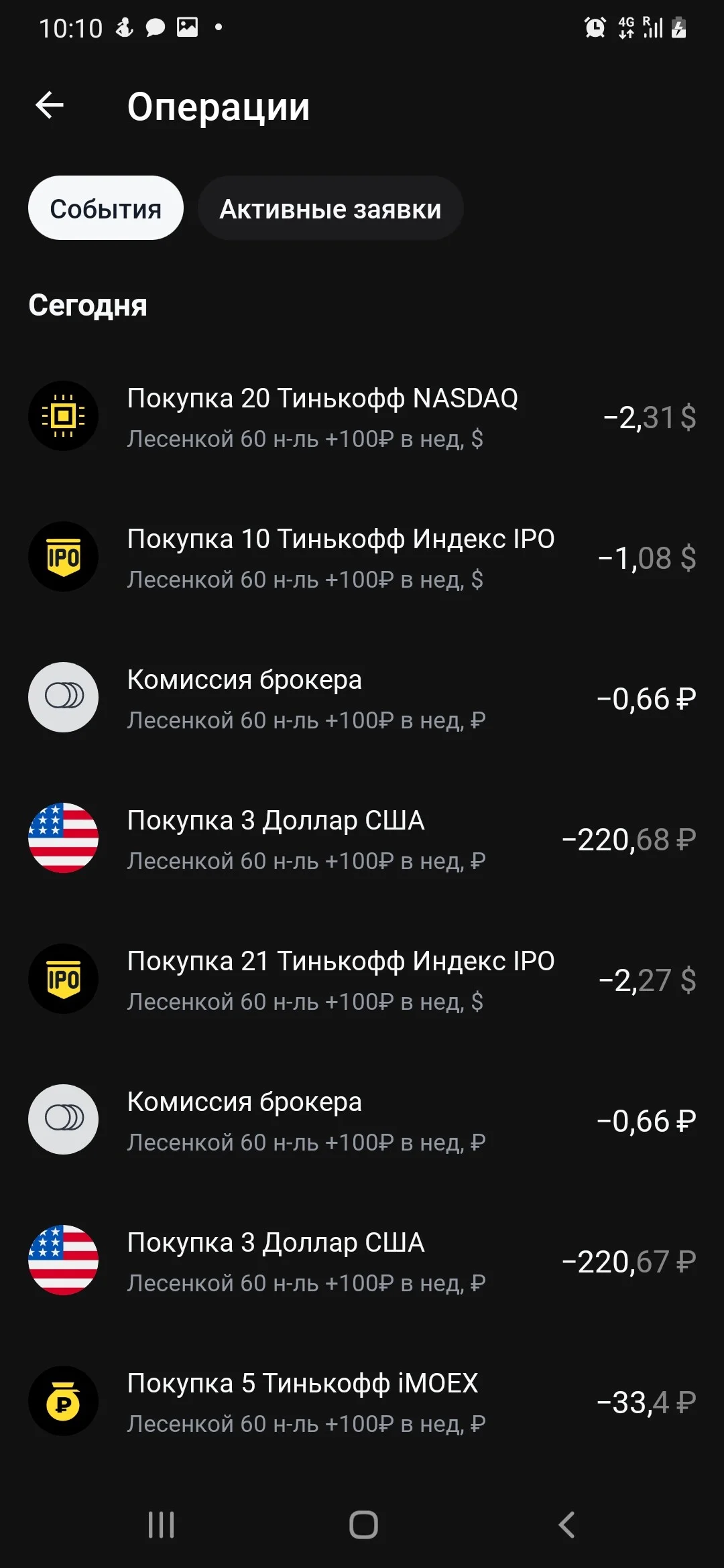Open the Доллар США purchase for −220,67 ₽
724x1568 pixels.
[362, 1261]
